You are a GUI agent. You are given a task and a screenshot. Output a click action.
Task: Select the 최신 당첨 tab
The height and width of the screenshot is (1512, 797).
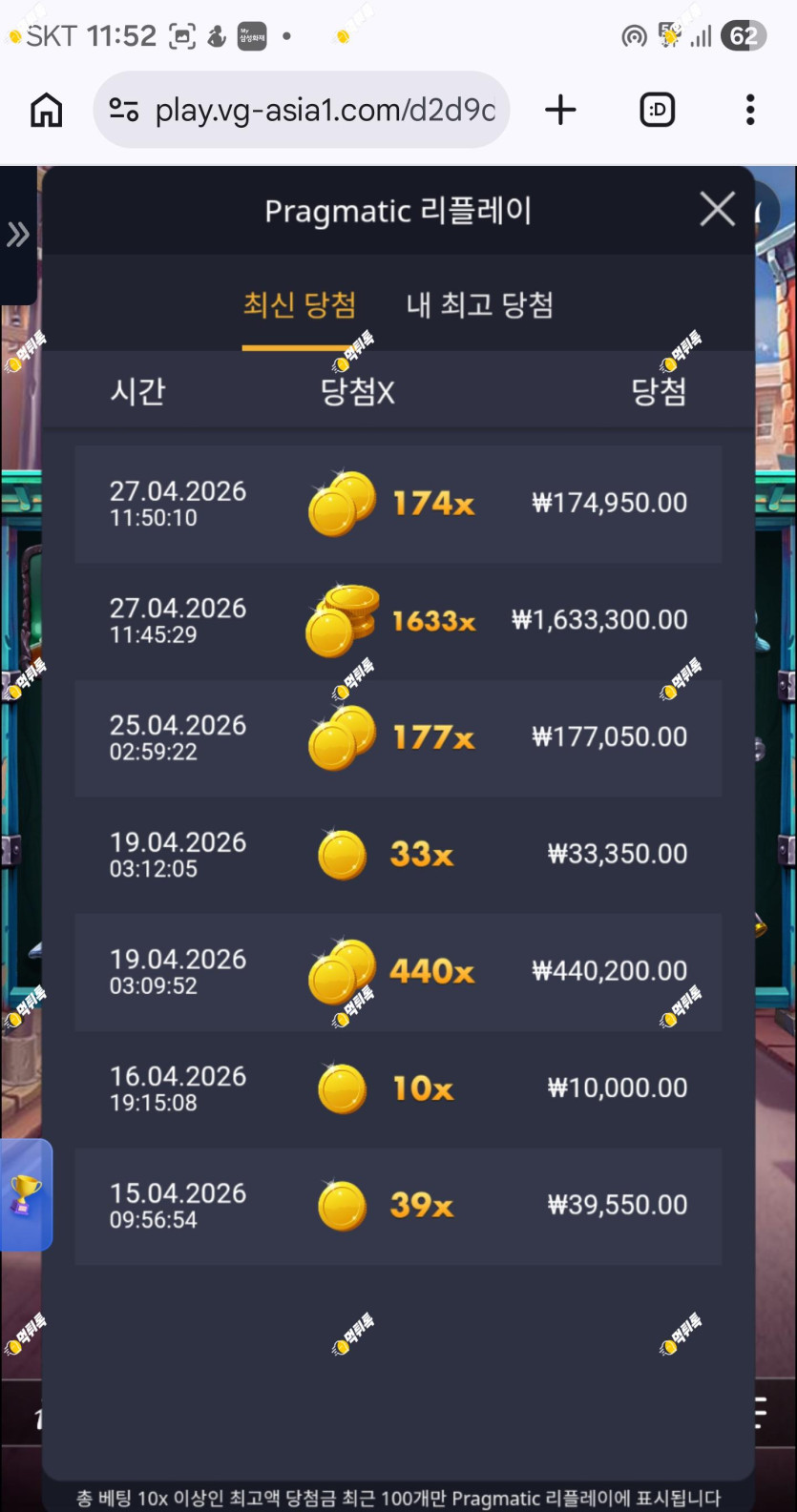300,305
